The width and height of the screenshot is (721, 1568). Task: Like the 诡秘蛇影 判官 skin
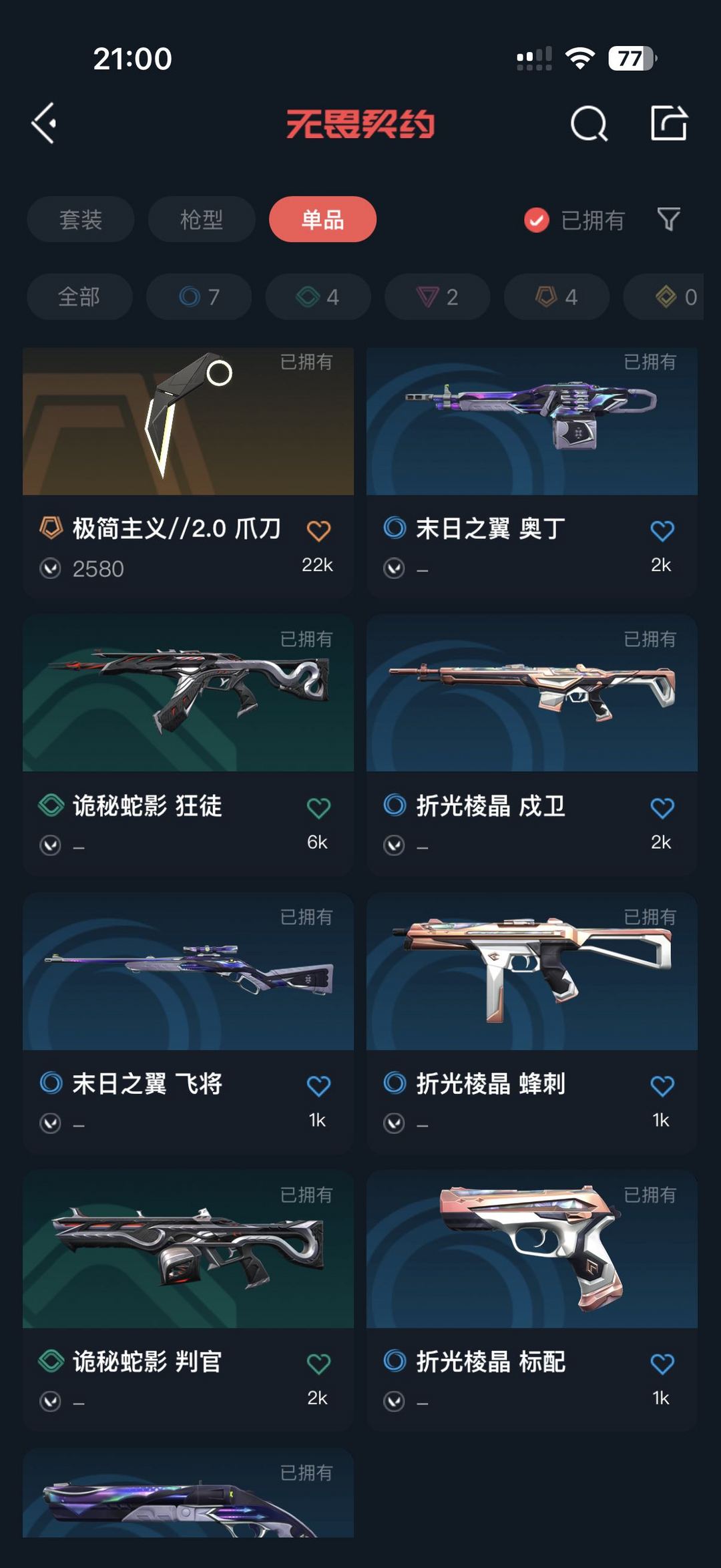(318, 1364)
